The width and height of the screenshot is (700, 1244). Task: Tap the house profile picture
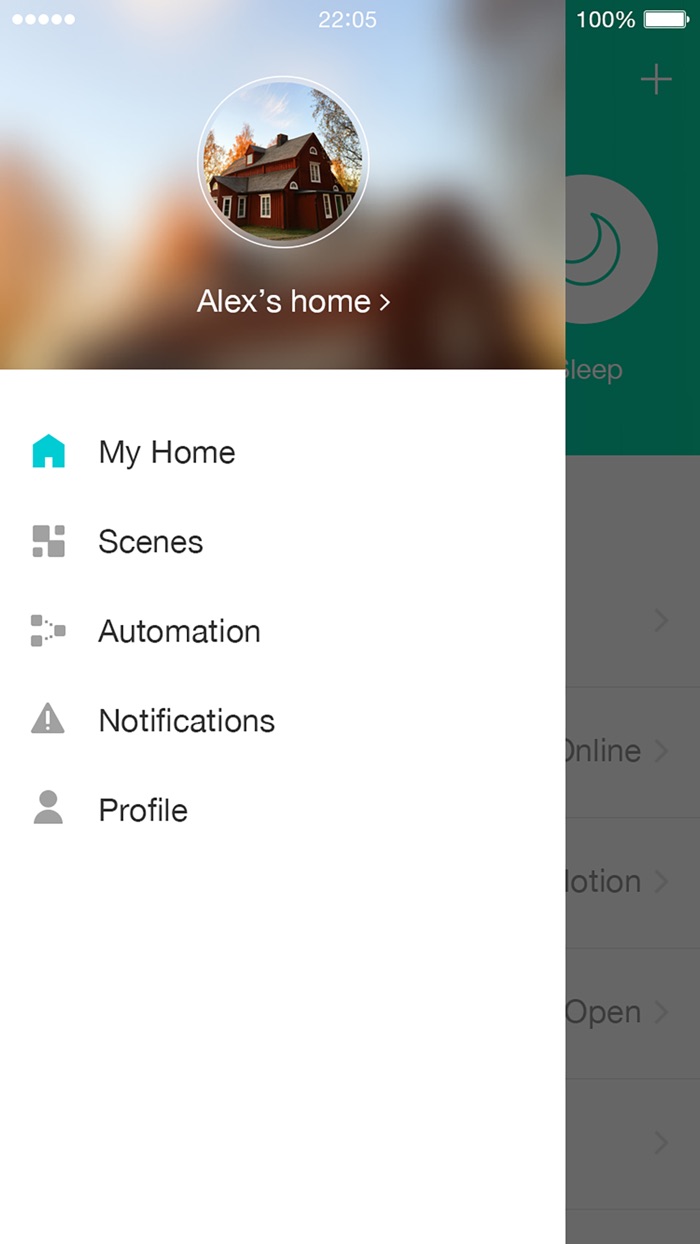[283, 163]
